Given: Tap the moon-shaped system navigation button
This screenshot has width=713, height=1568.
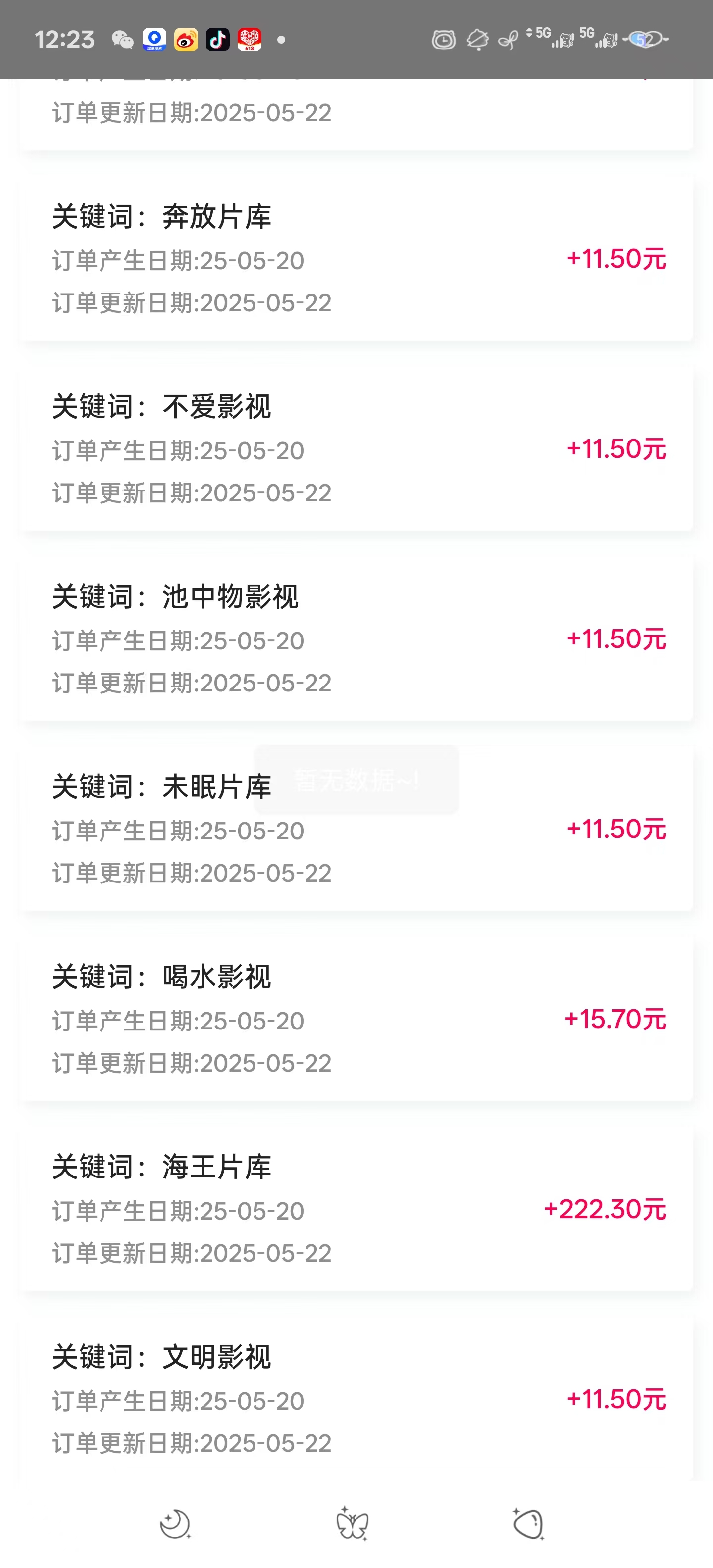Looking at the screenshot, I should click(x=175, y=1524).
